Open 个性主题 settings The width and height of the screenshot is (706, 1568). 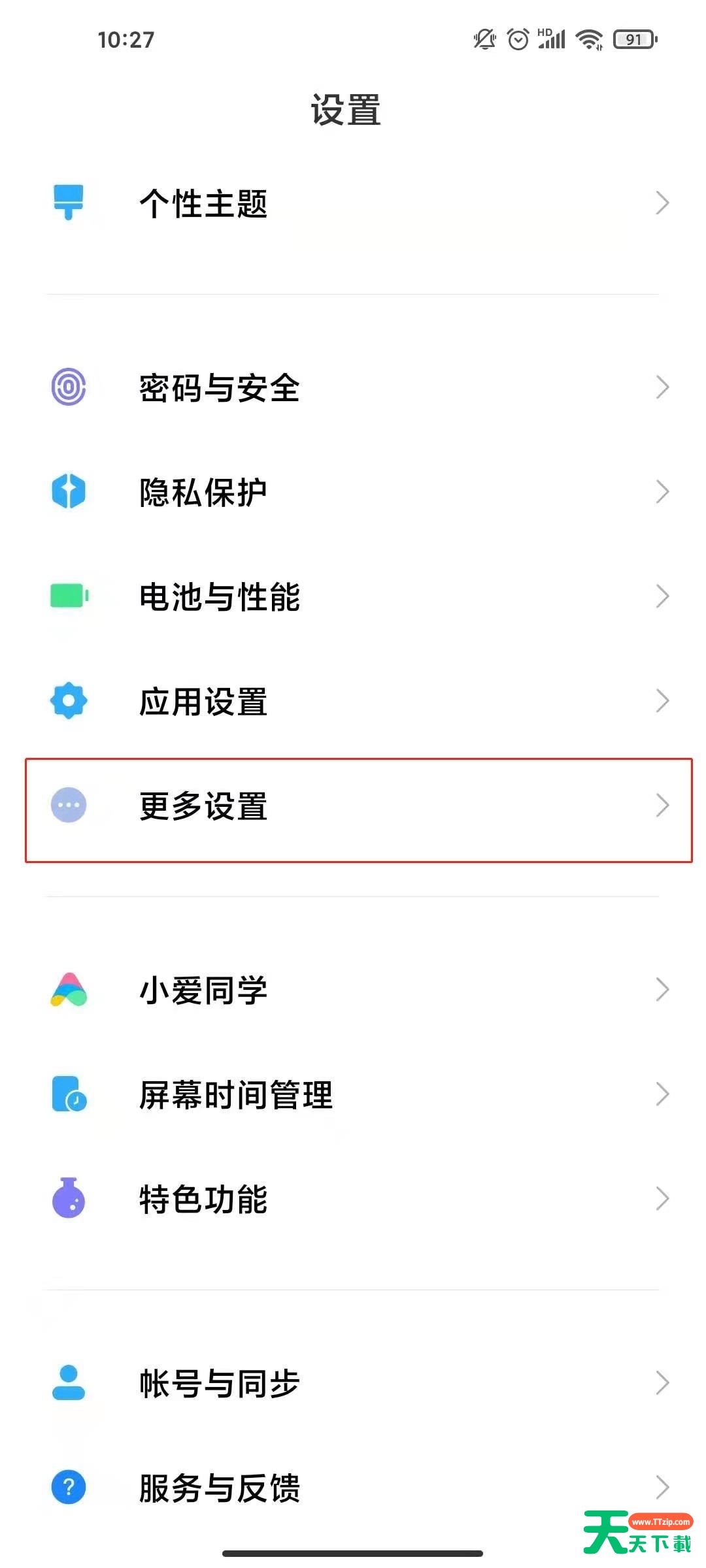pyautogui.click(x=353, y=203)
